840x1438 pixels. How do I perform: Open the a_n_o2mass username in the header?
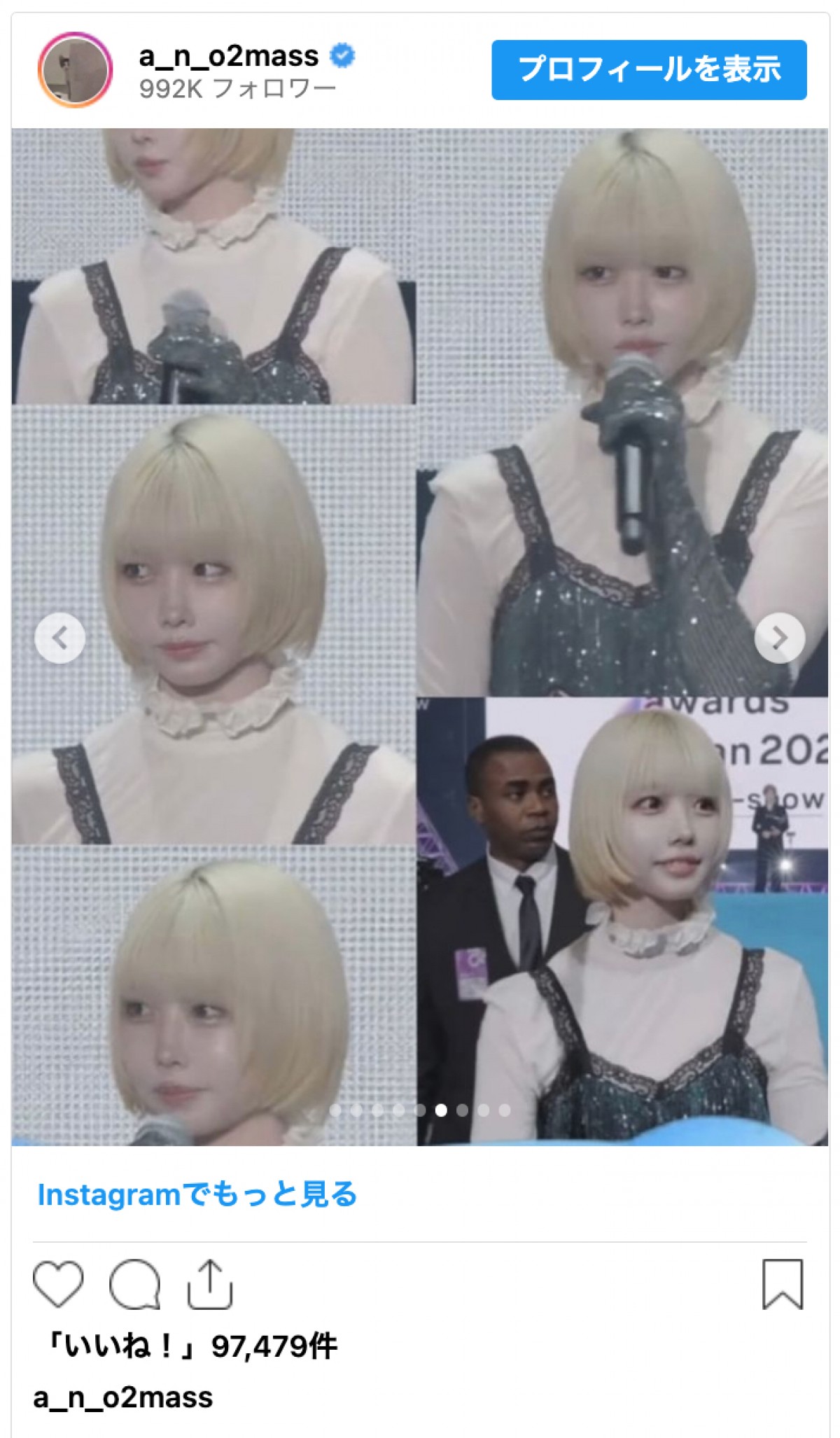click(228, 56)
